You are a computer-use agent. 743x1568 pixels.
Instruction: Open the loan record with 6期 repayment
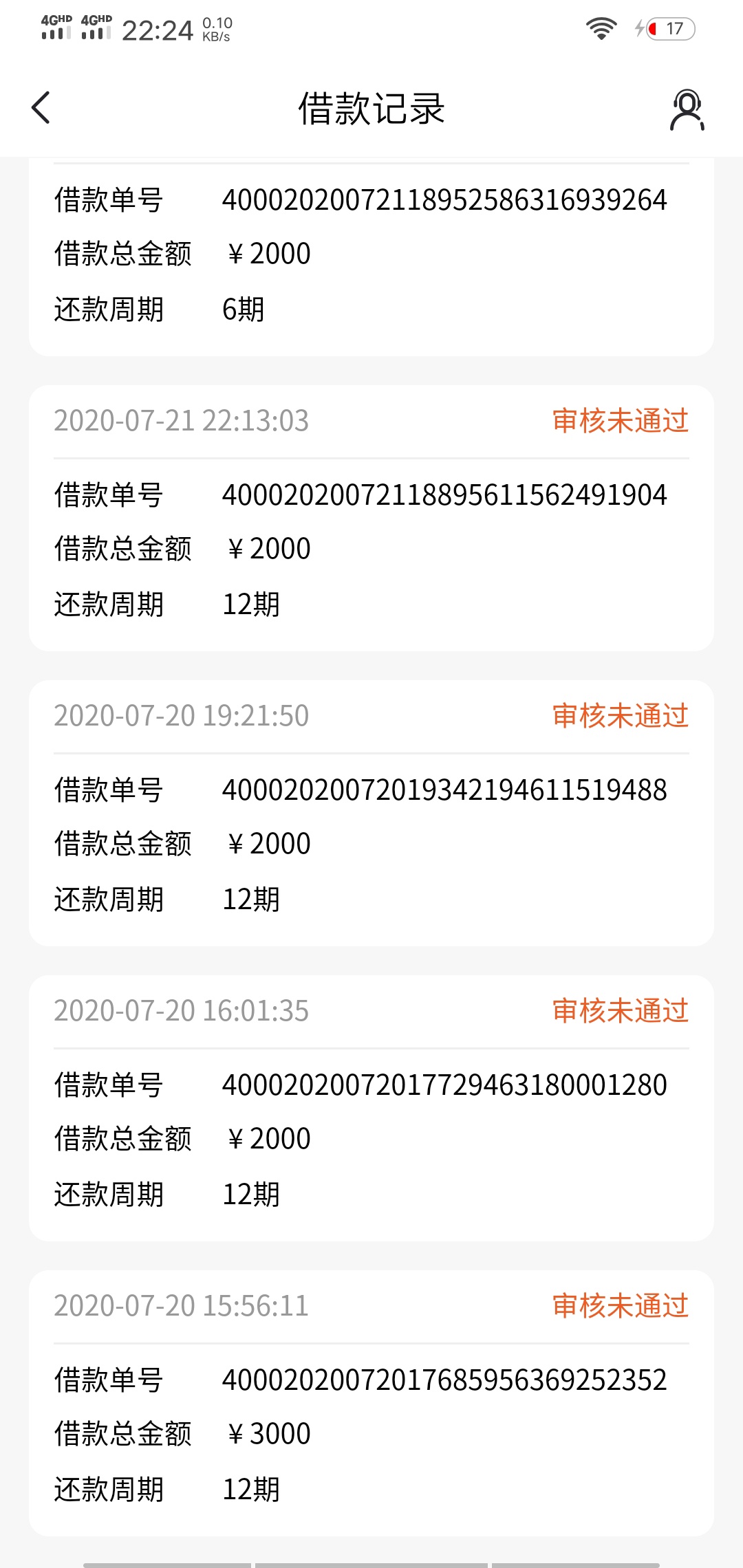(x=371, y=257)
